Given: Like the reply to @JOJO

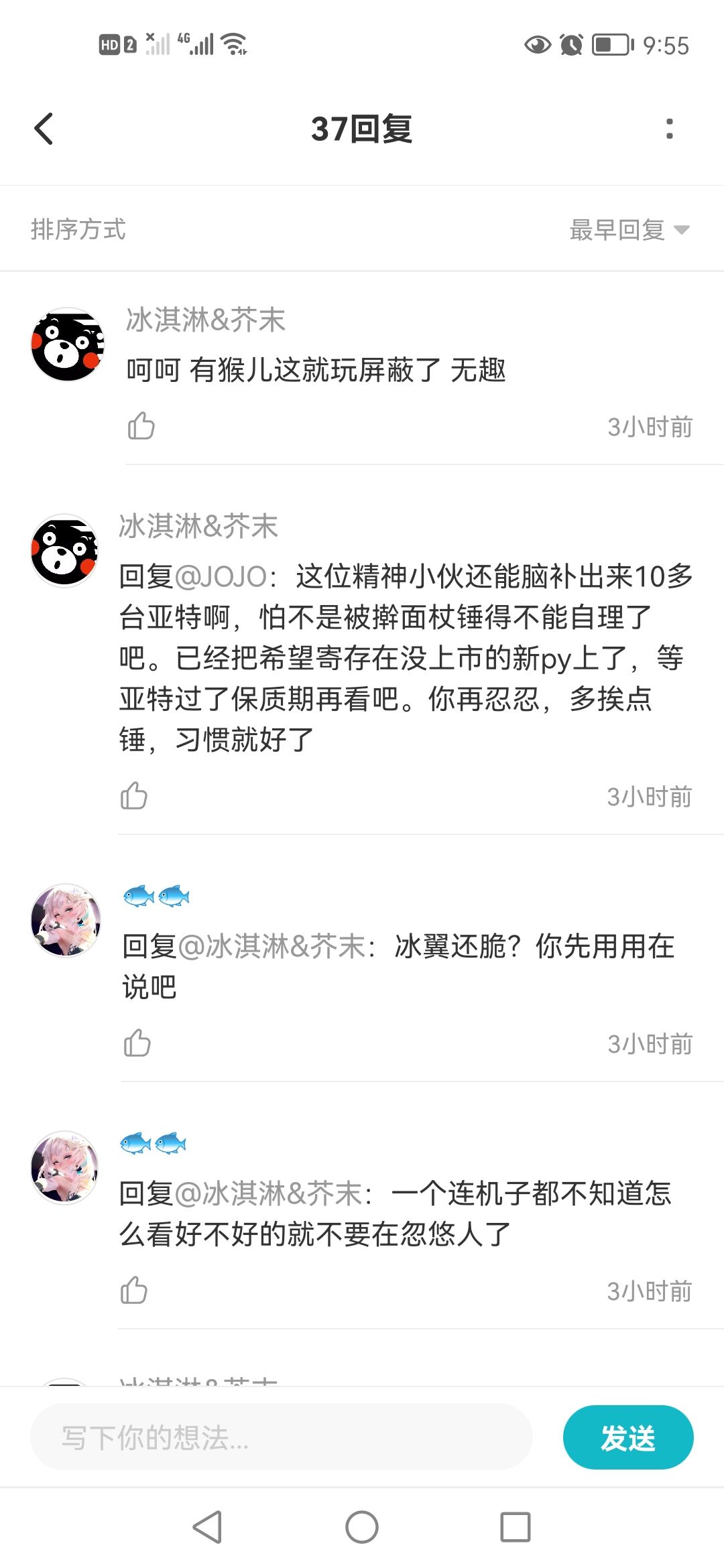Looking at the screenshot, I should pyautogui.click(x=133, y=796).
